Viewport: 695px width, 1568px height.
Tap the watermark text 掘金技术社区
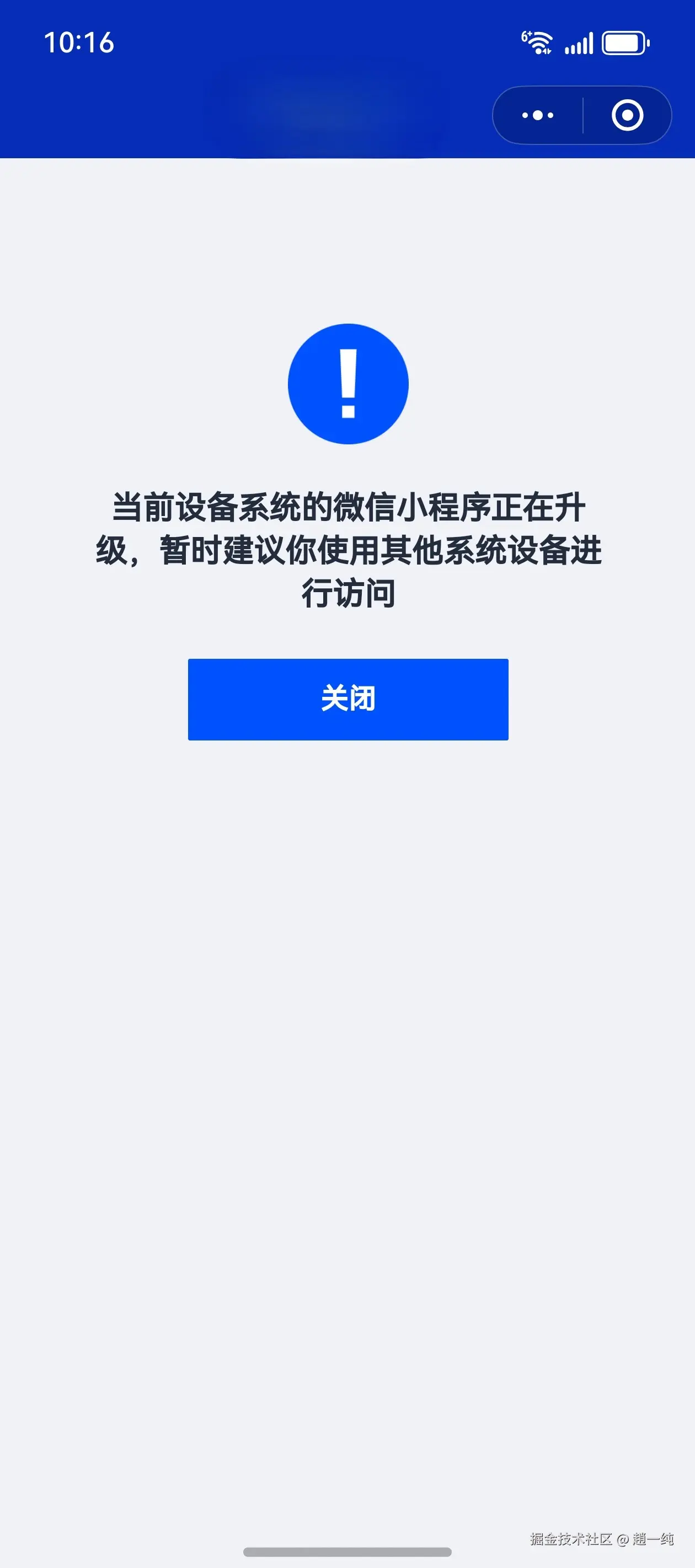(x=573, y=1538)
